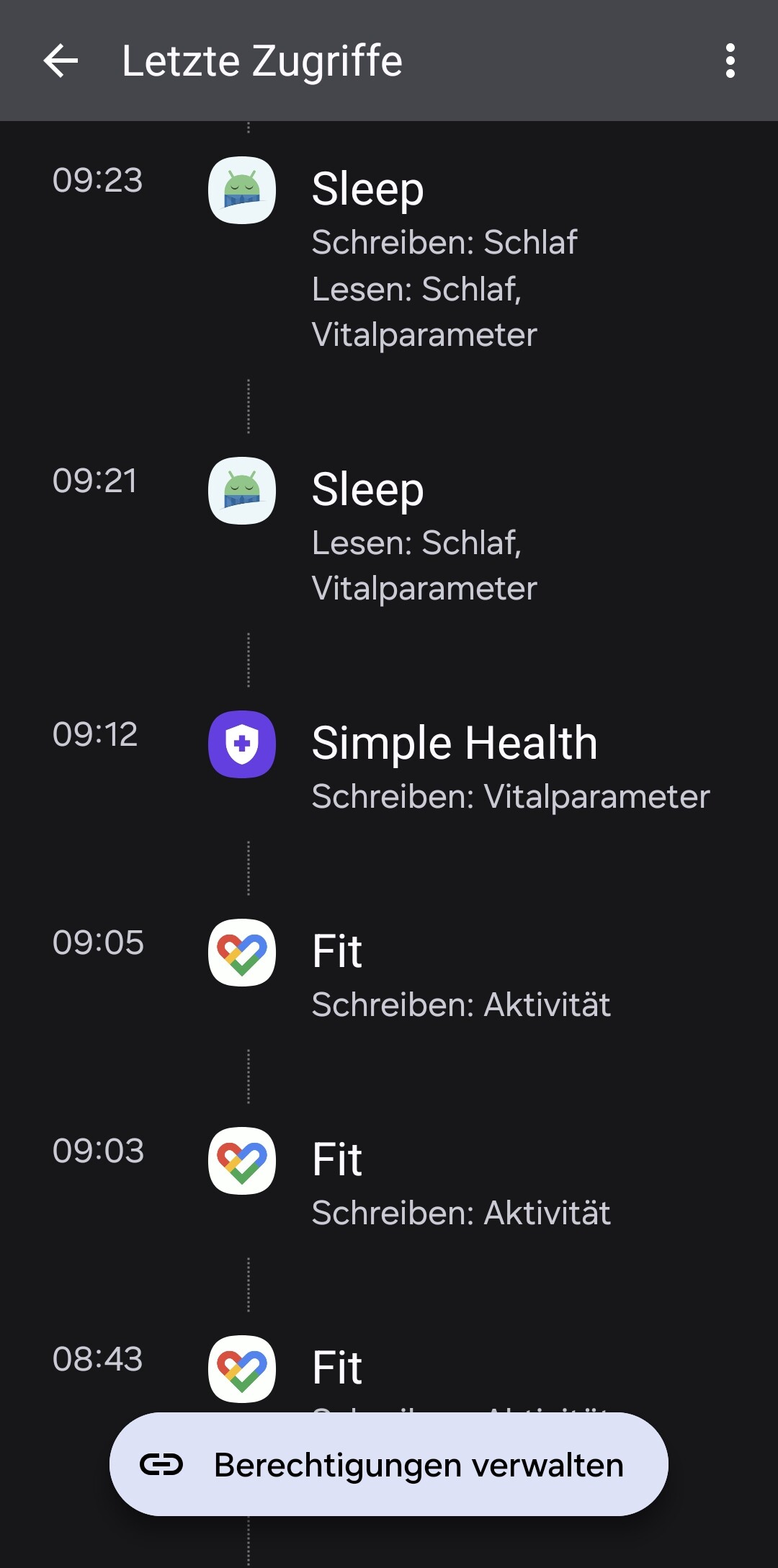Open the three-dot overflow menu

[x=730, y=61]
